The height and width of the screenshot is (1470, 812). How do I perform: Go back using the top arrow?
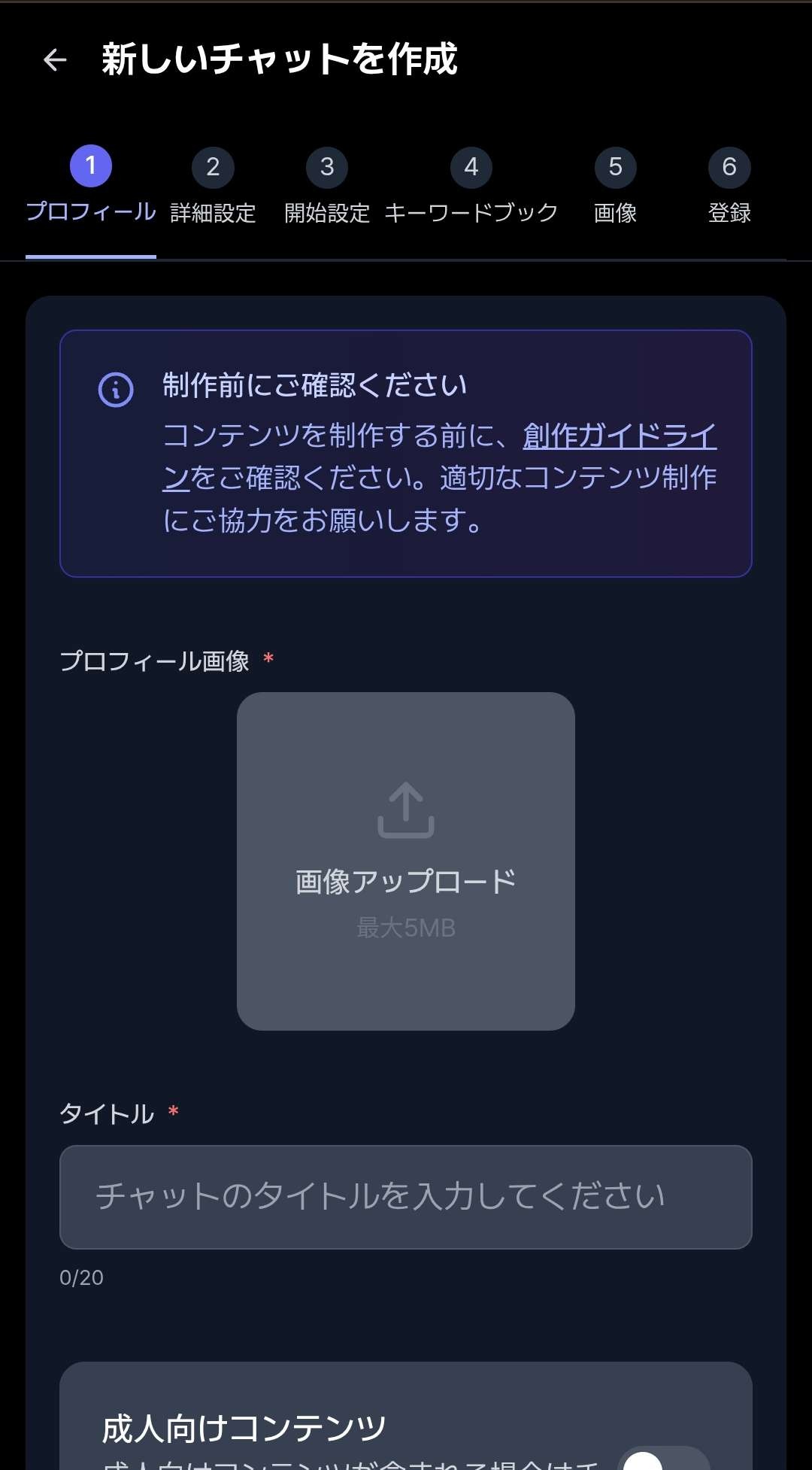pos(55,59)
